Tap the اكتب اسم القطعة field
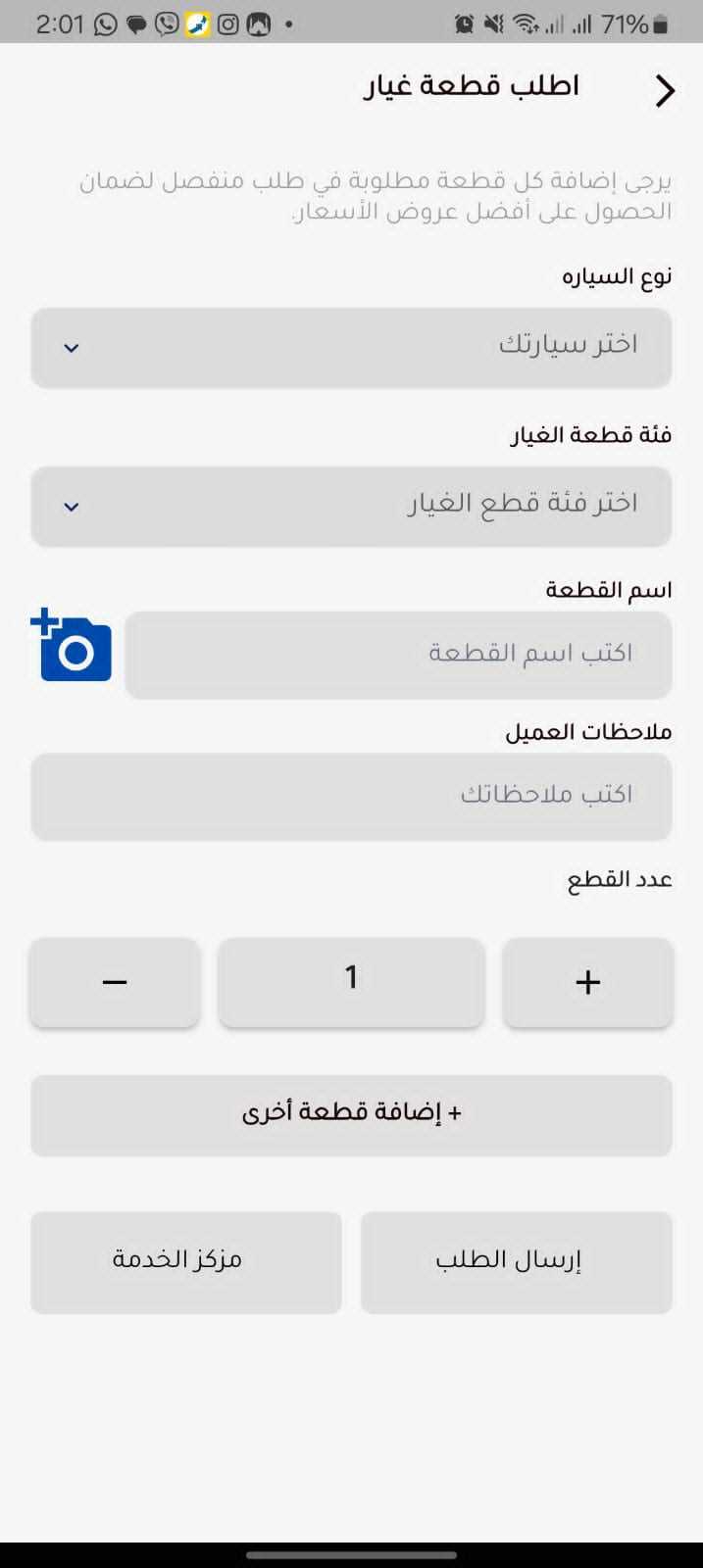The image size is (703, 1568). point(398,655)
